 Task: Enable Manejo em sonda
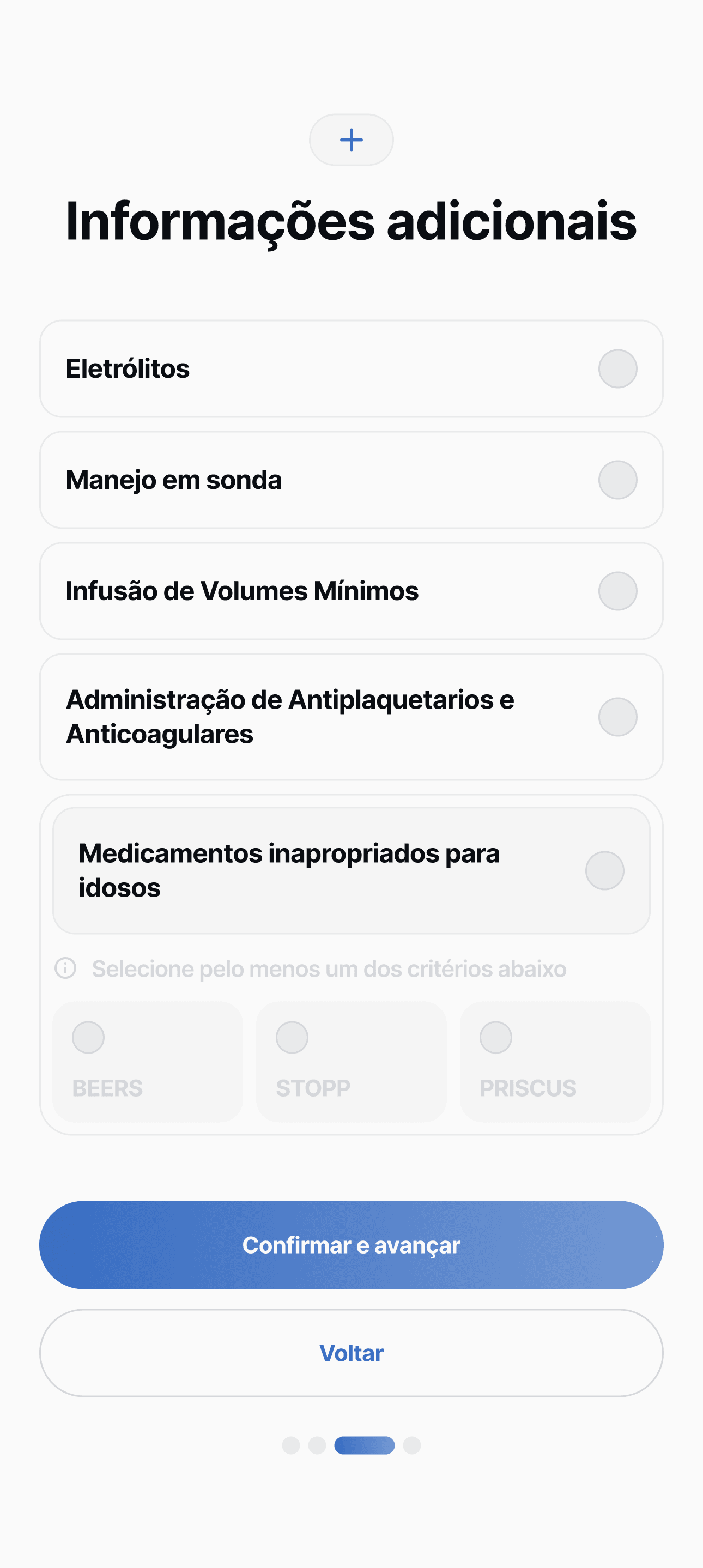pos(617,480)
